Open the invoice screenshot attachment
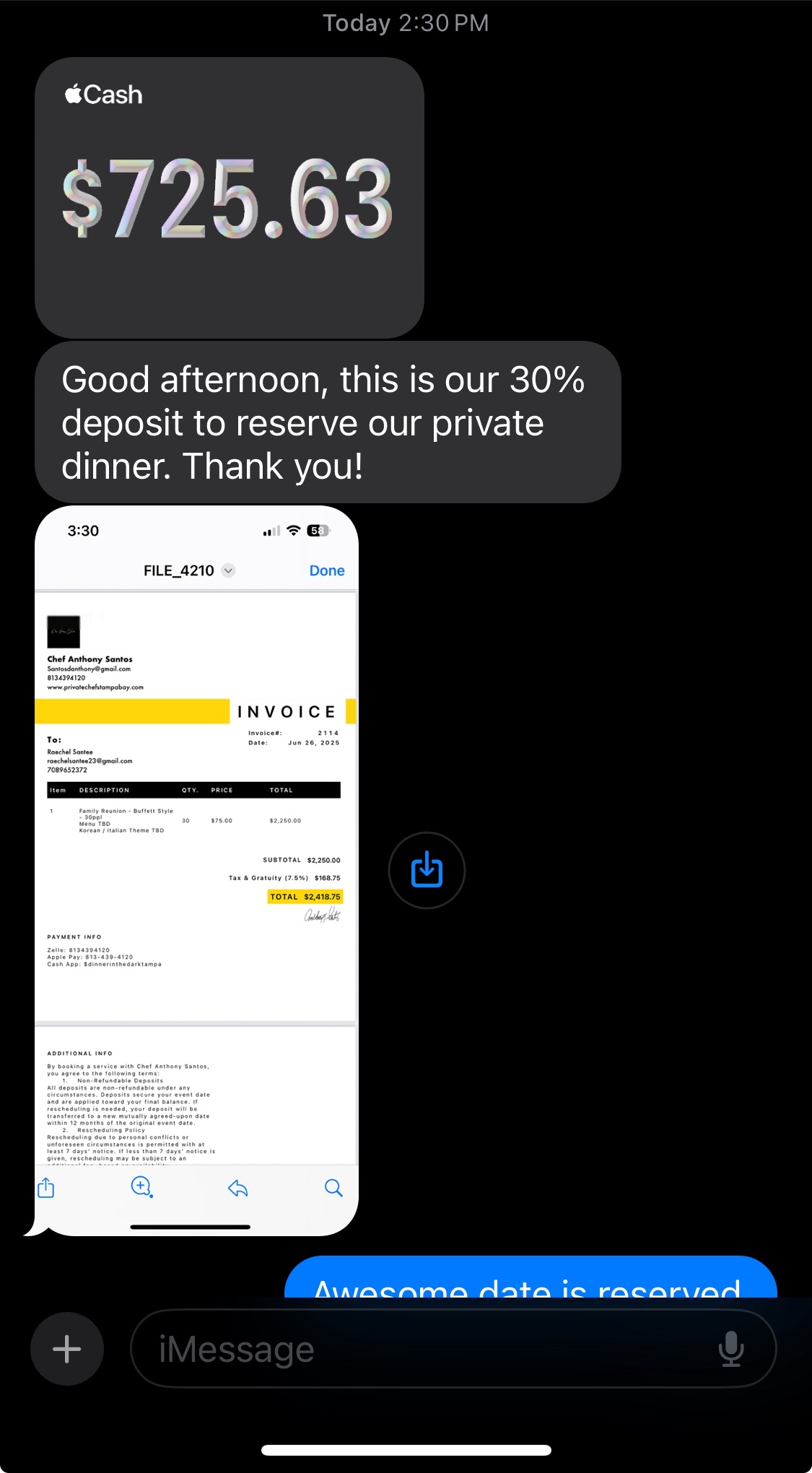Screen dimensions: 812x1473 coord(196,871)
